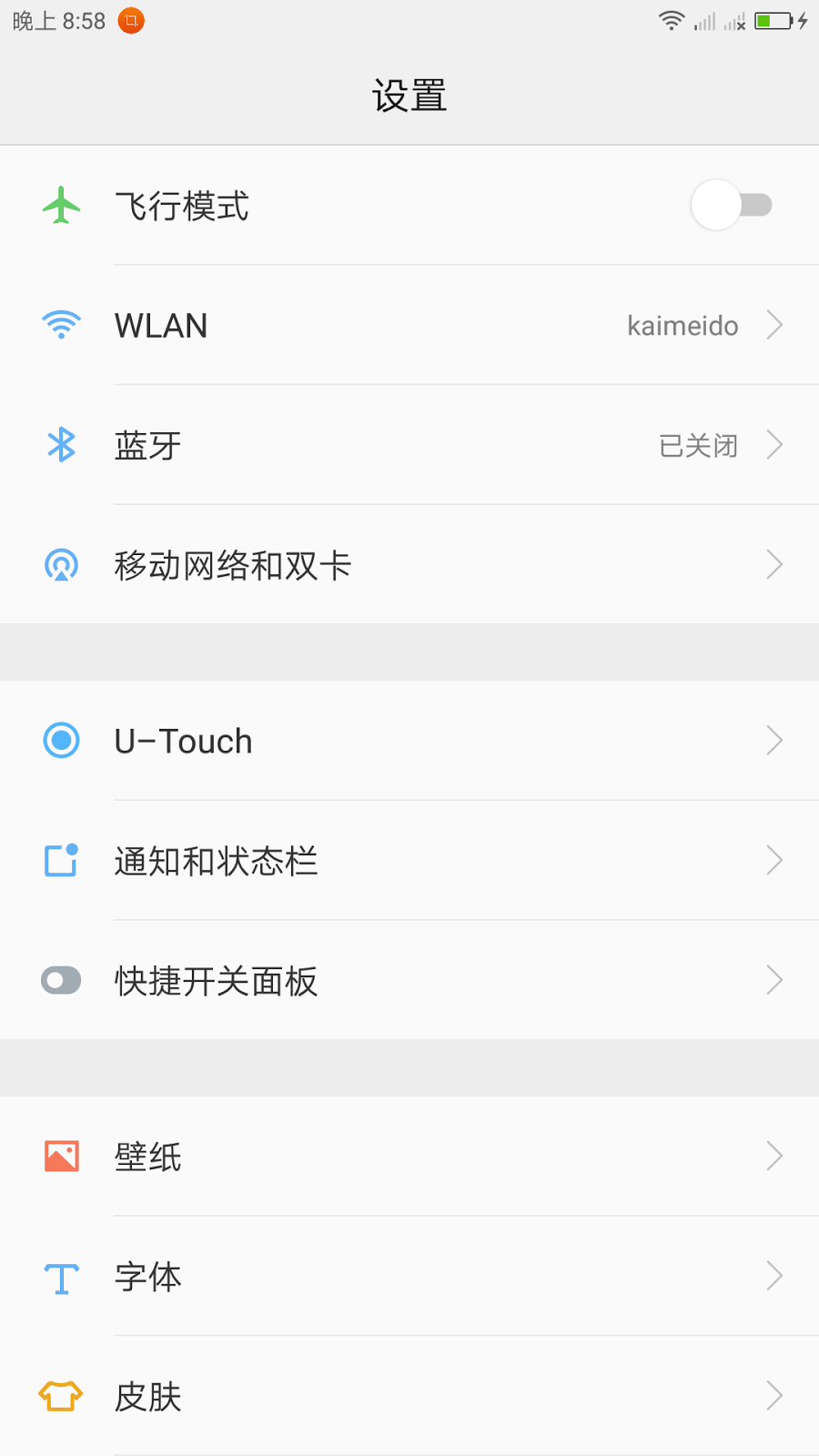Open 通知和状态栏 settings
This screenshot has width=819, height=1456.
409,861
